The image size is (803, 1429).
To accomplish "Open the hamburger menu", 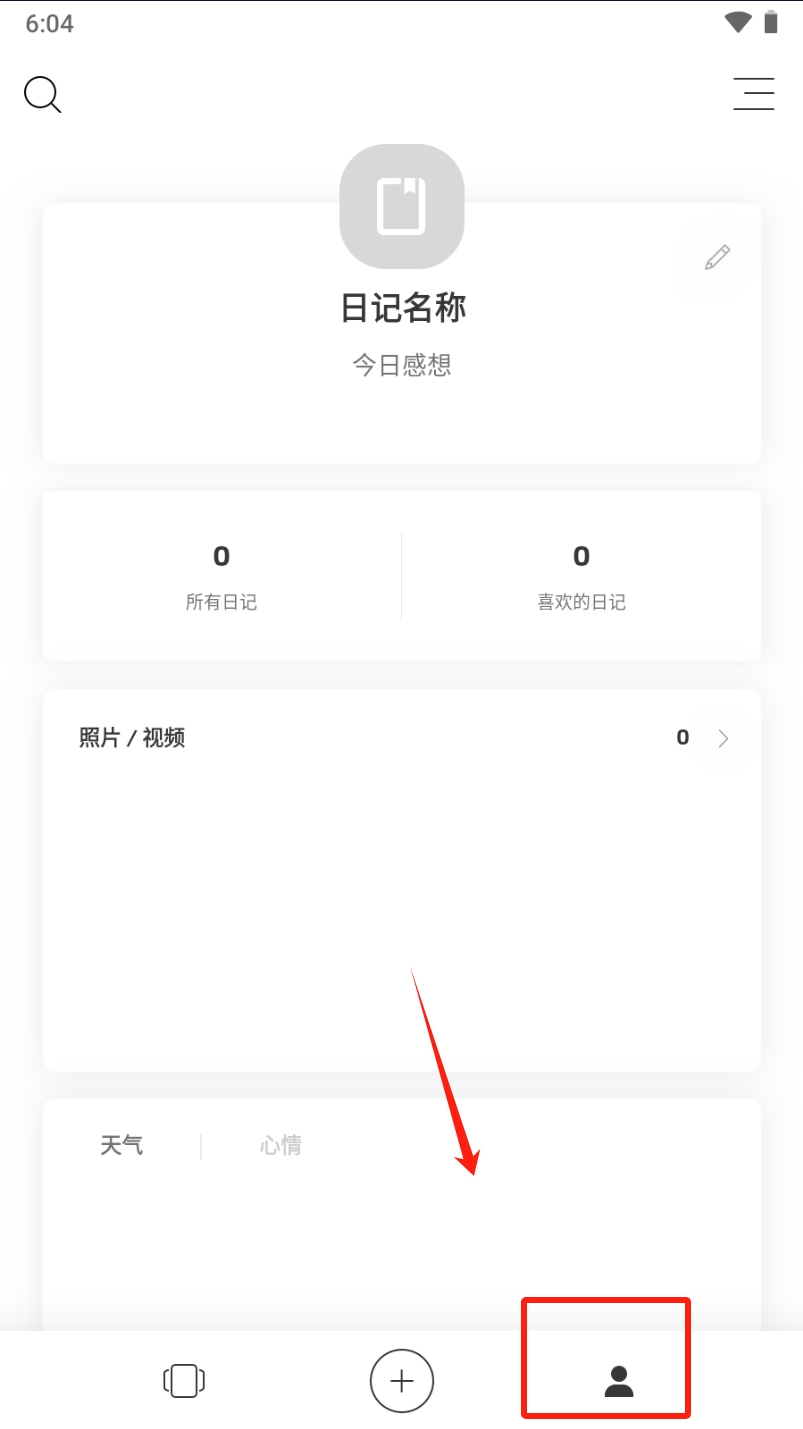I will [x=753, y=94].
